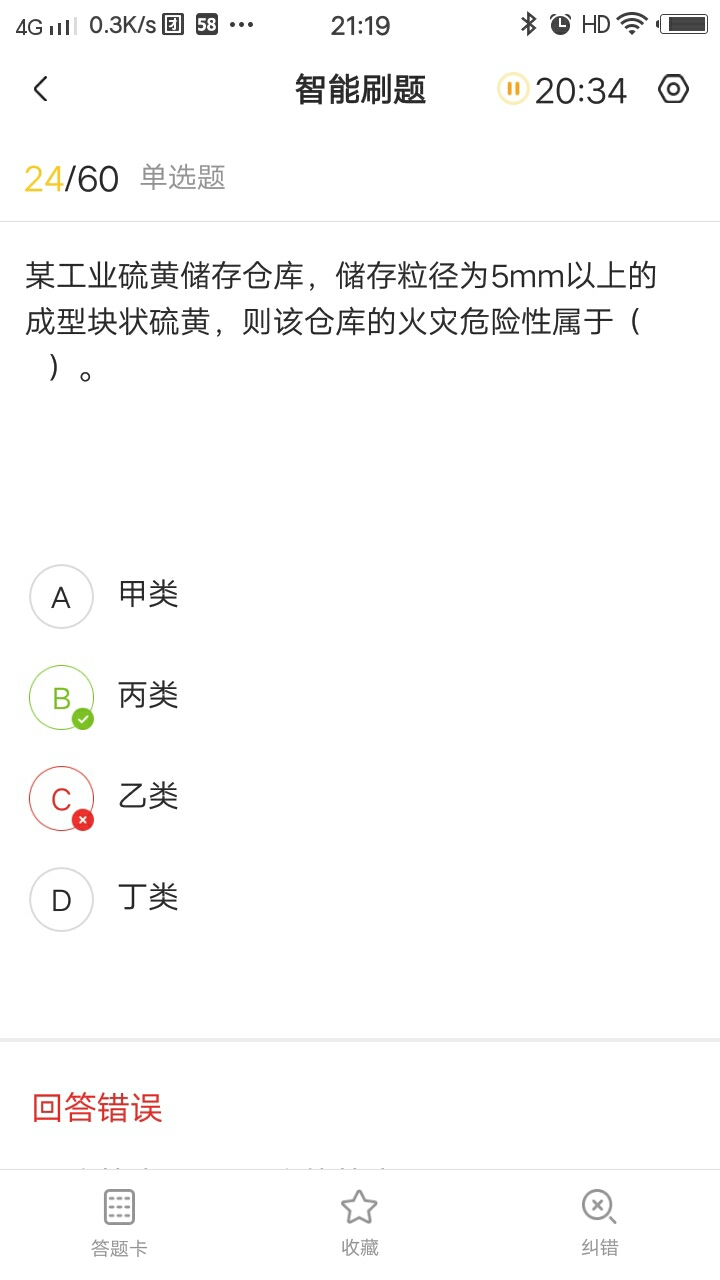
Task: Add this question to 收藏 favorites
Action: [x=359, y=1223]
